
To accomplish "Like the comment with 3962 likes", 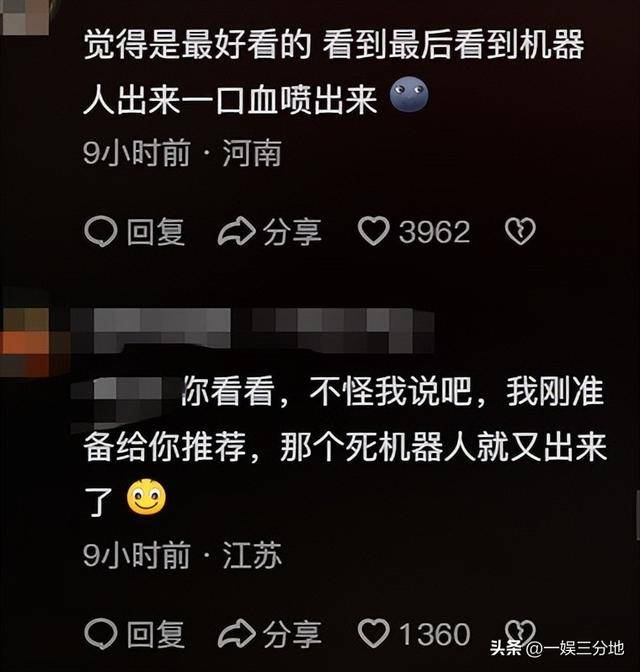I will [374, 232].
